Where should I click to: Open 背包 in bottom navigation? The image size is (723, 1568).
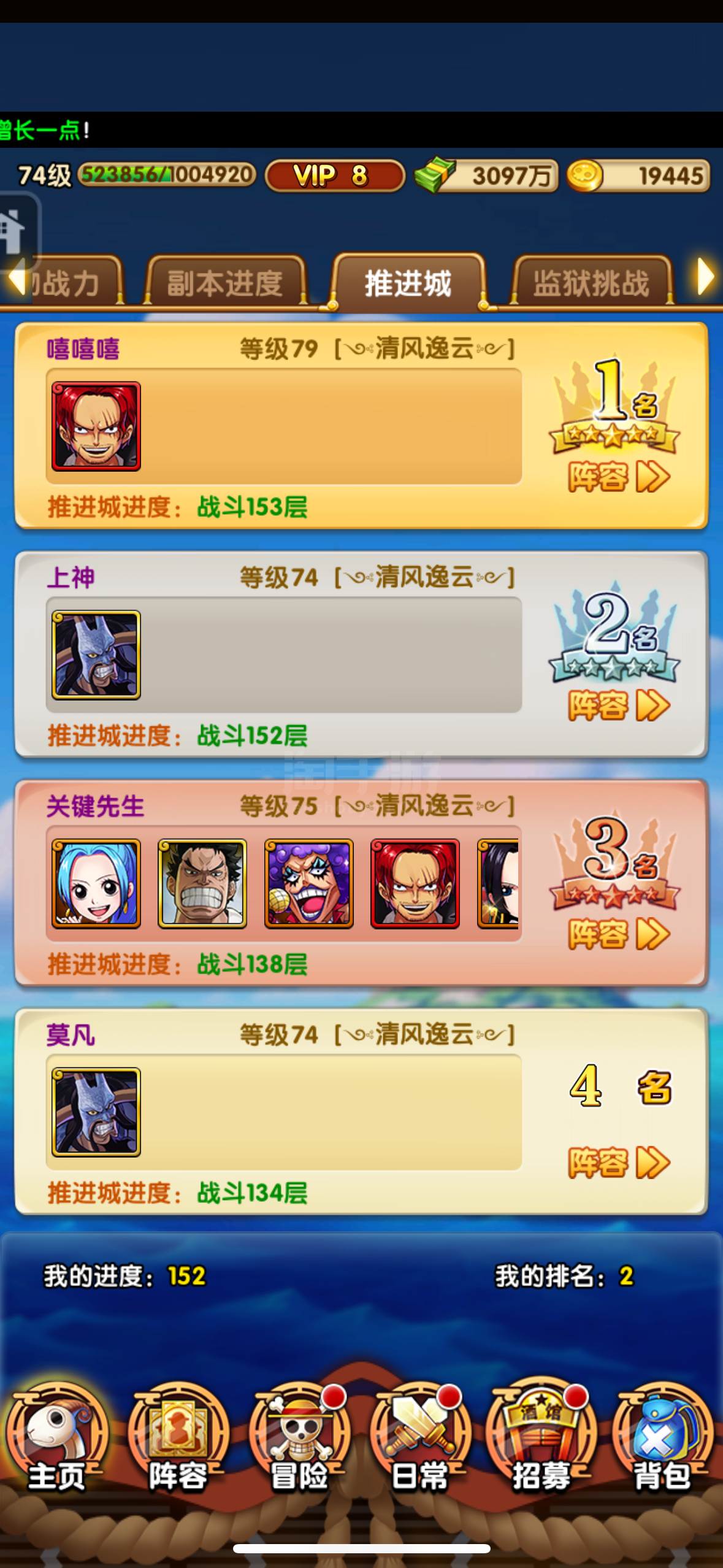pyautogui.click(x=662, y=1439)
